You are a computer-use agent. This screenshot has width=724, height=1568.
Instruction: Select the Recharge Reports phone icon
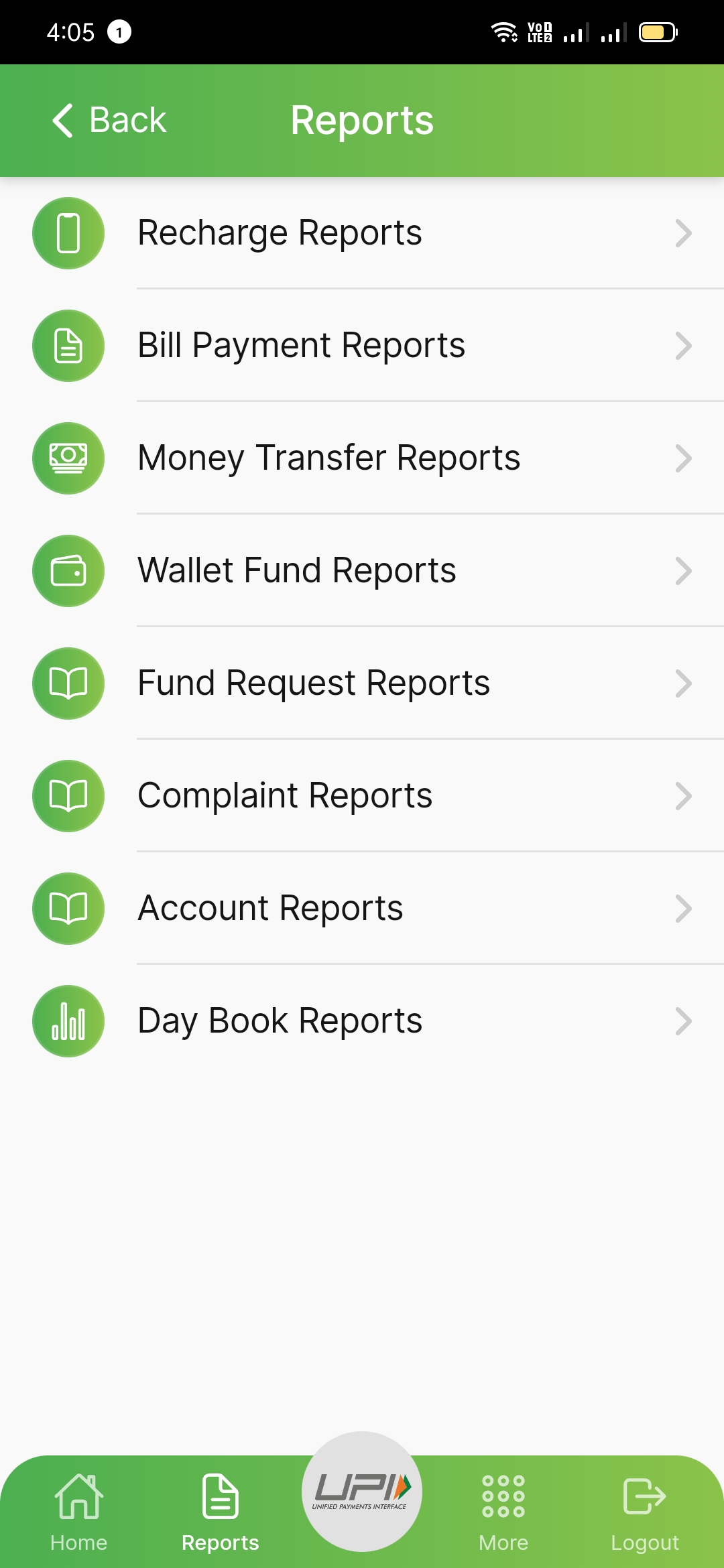pos(67,233)
